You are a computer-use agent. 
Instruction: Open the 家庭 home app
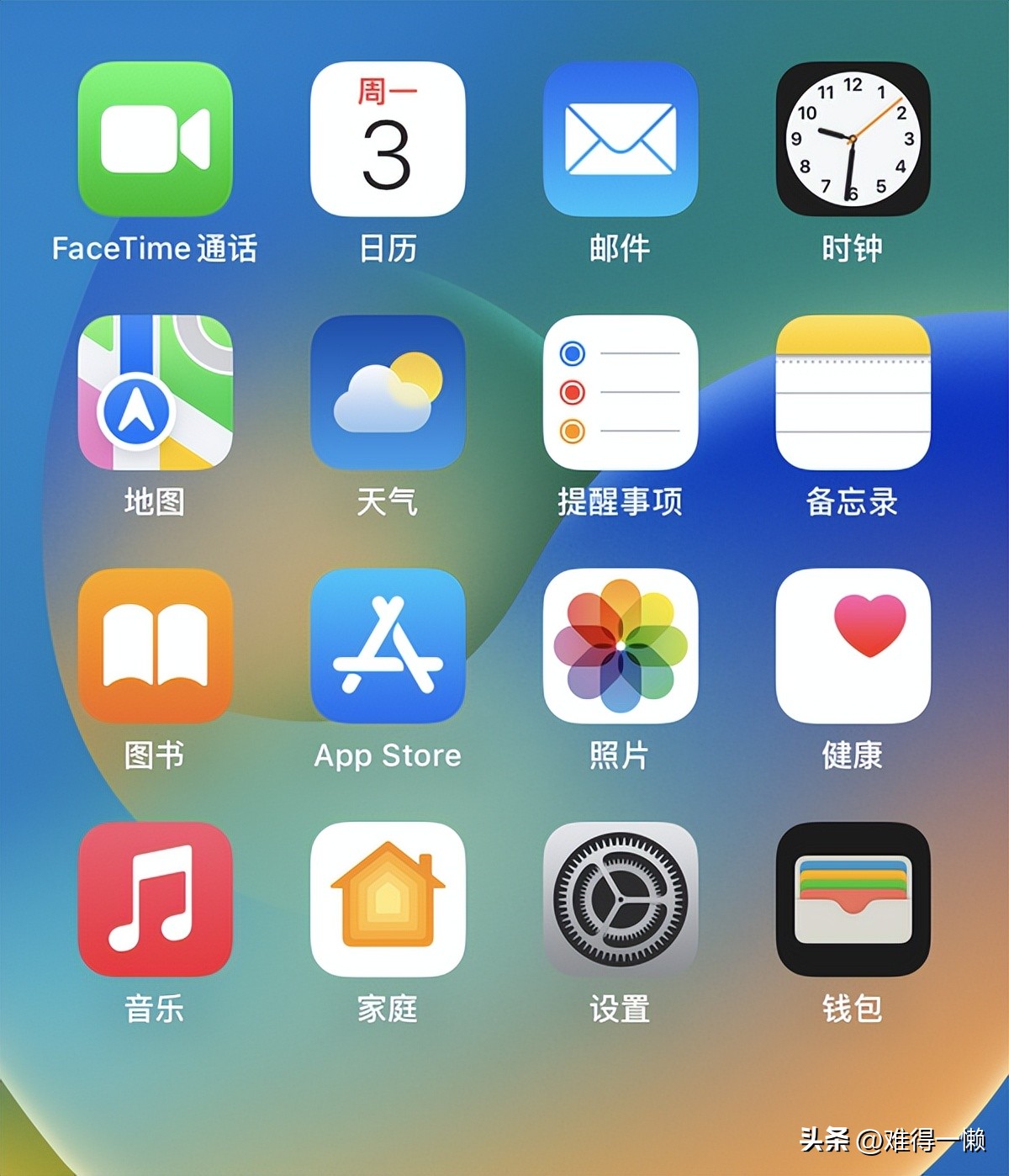coord(388,898)
